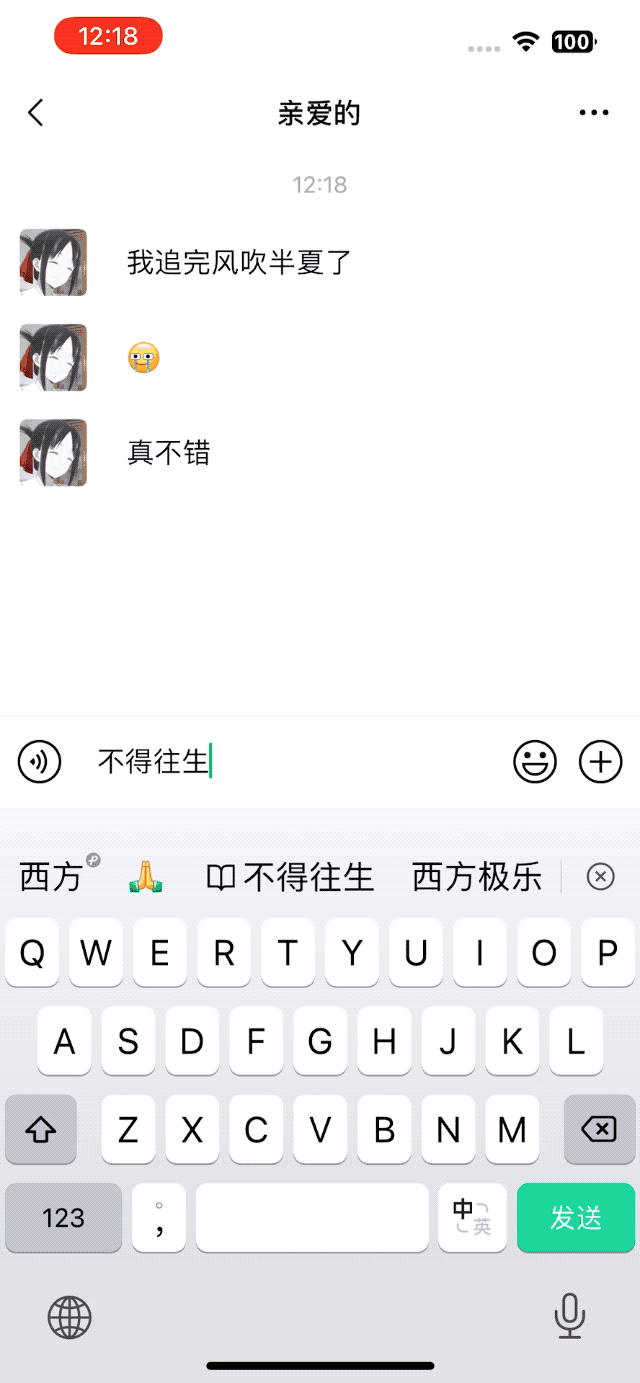Screen dimensions: 640x1383
Task: Insert the praying hands emoji suggestion
Action: click(x=146, y=878)
